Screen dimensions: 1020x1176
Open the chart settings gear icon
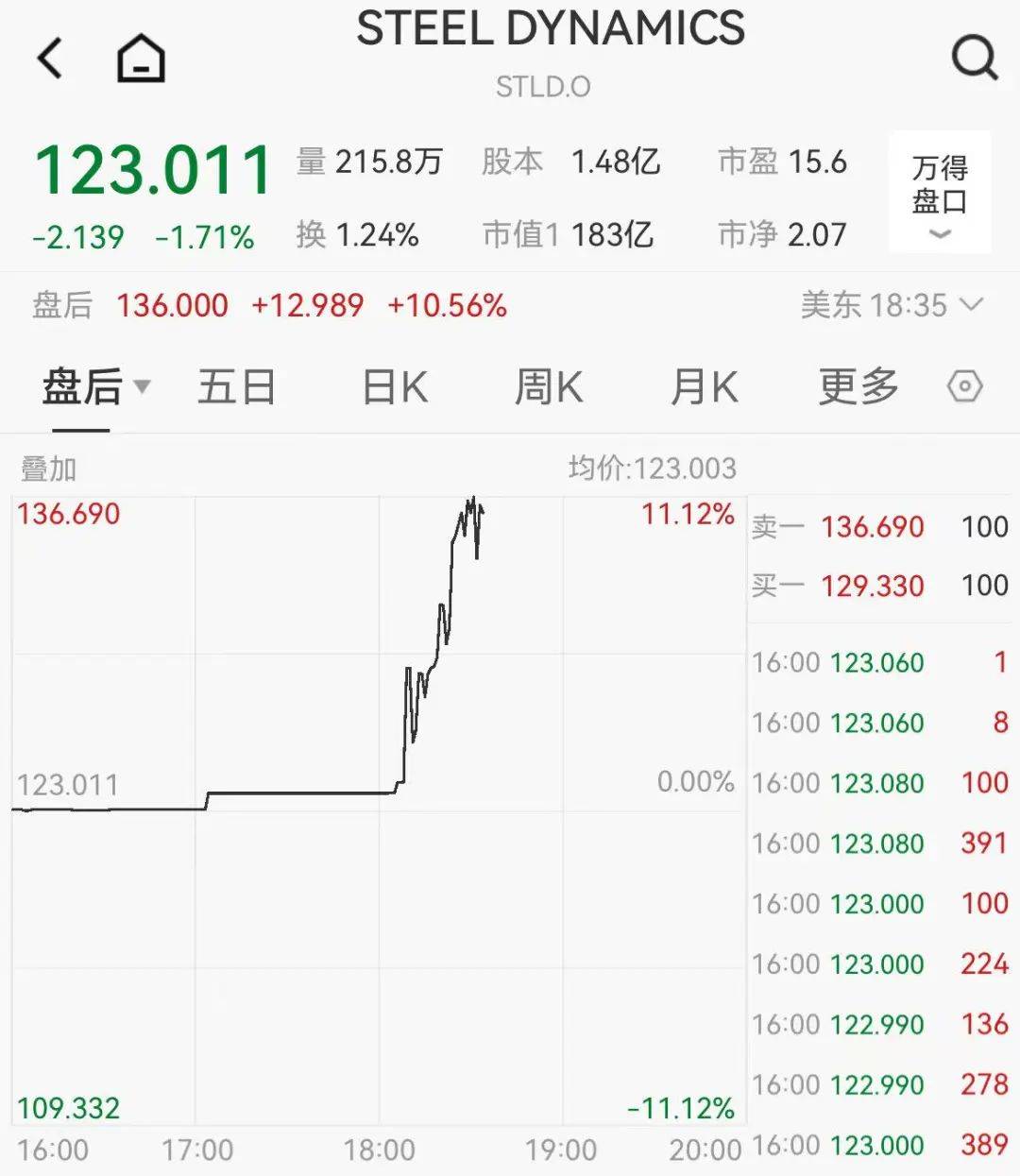[964, 386]
